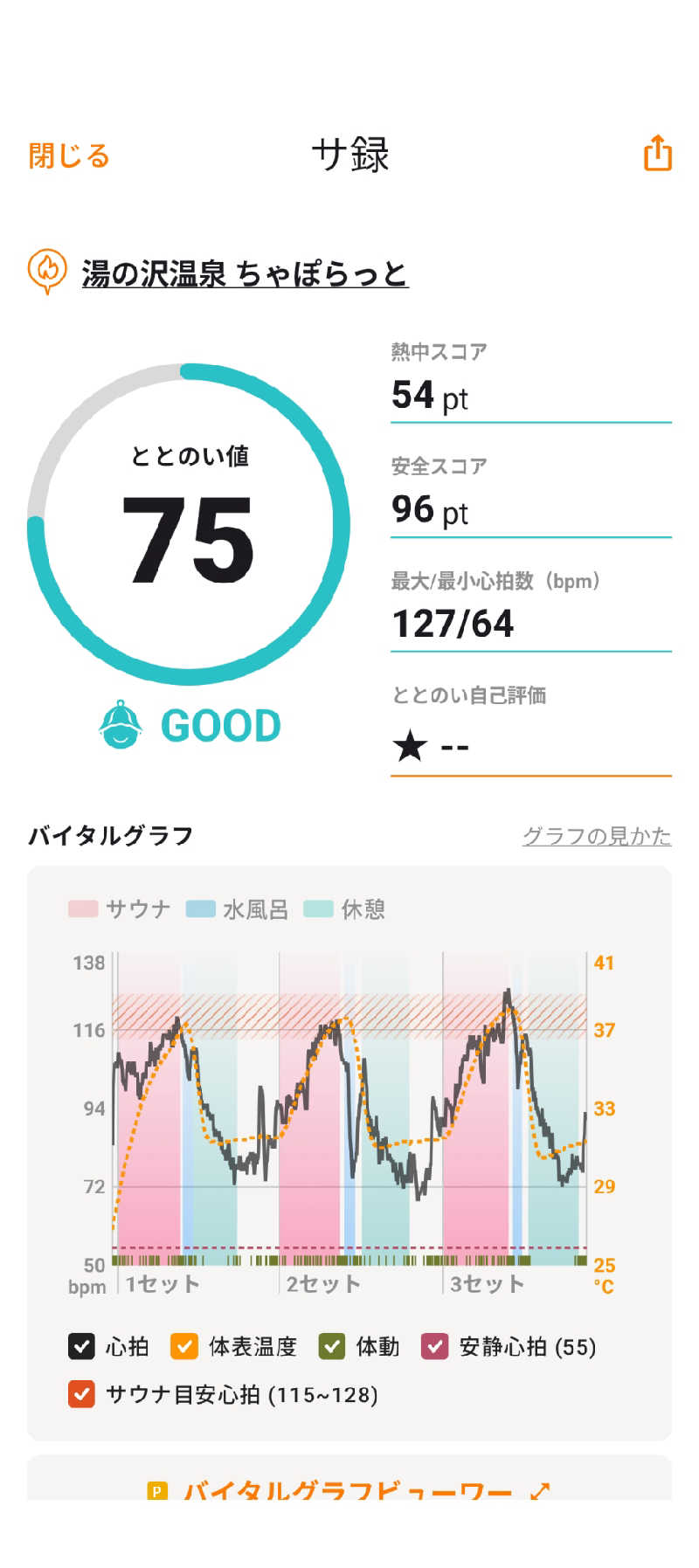Viewport: 699px width, 1568px height.
Task: Toggle the 心拍 checkbox
Action: pyautogui.click(x=81, y=1346)
